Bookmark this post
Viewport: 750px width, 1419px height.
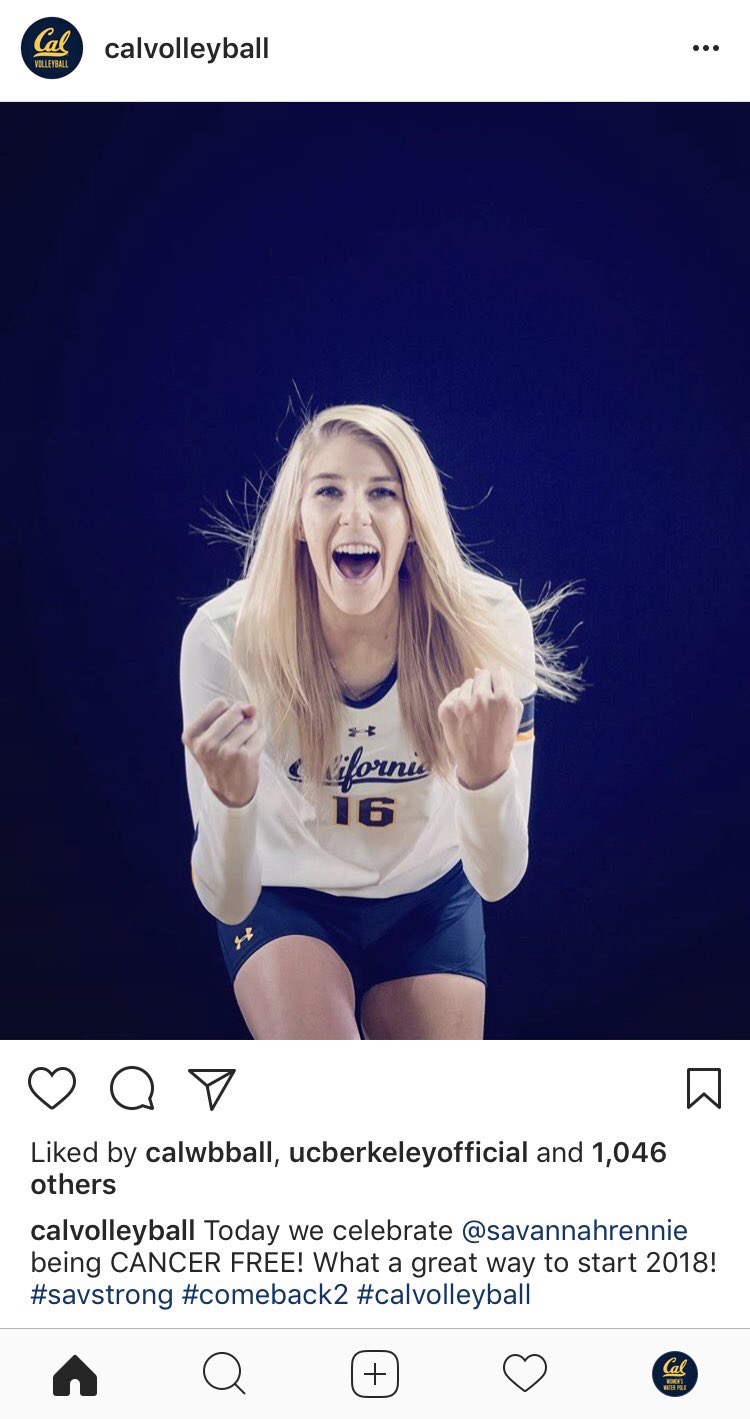pyautogui.click(x=703, y=1088)
